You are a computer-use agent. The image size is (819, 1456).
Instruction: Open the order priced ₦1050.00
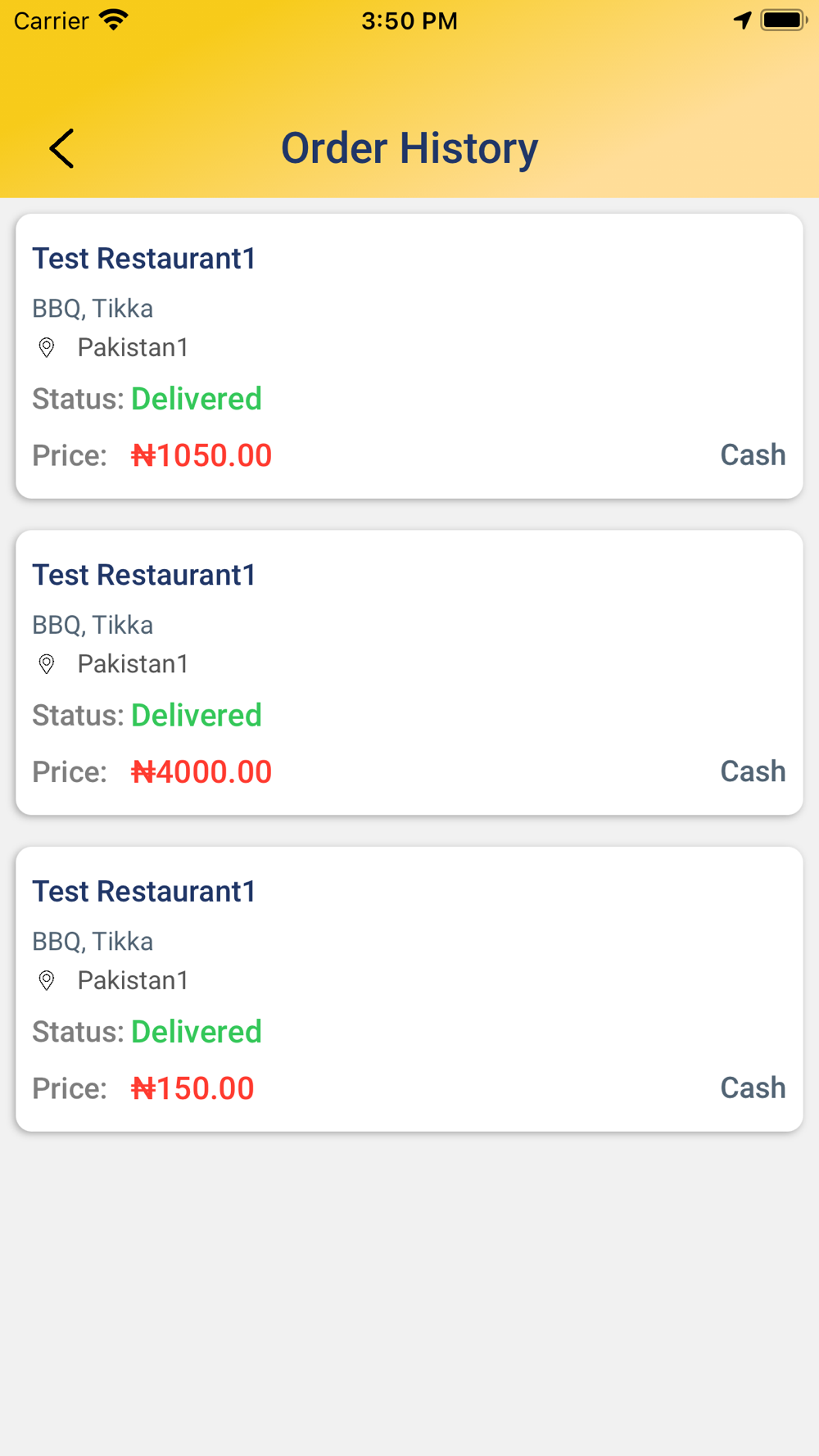coord(409,356)
